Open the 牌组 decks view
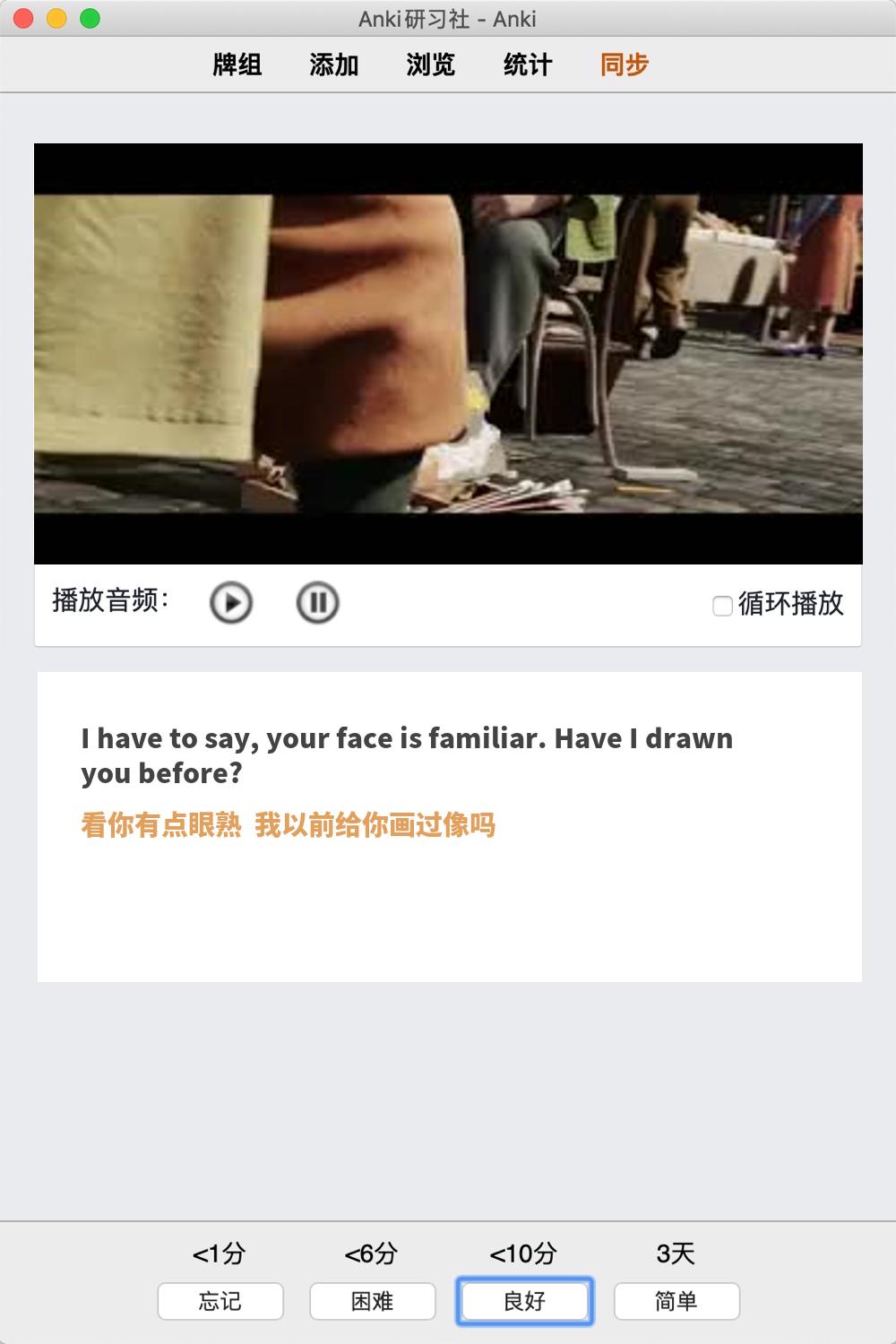This screenshot has width=896, height=1344. [x=237, y=65]
